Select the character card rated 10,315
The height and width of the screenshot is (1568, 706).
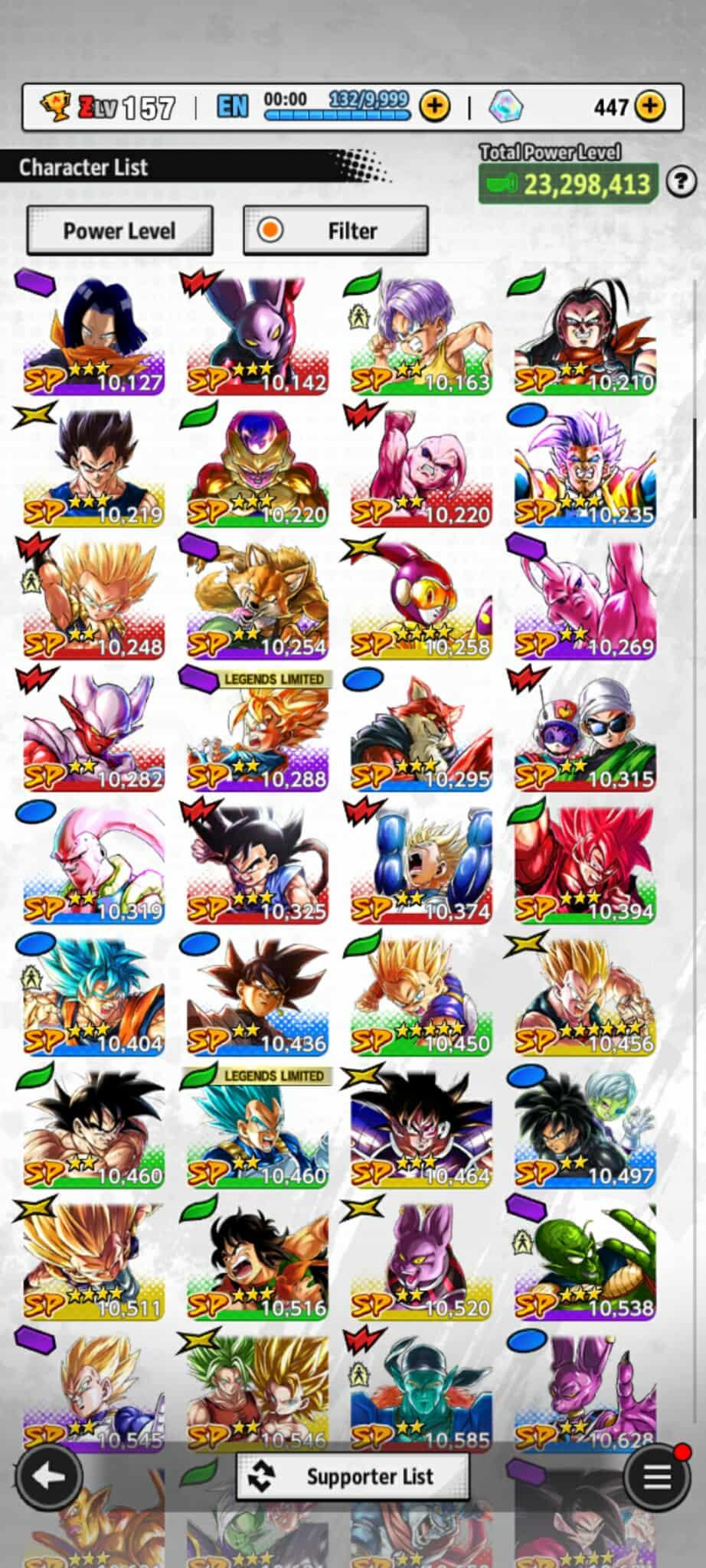click(x=585, y=732)
